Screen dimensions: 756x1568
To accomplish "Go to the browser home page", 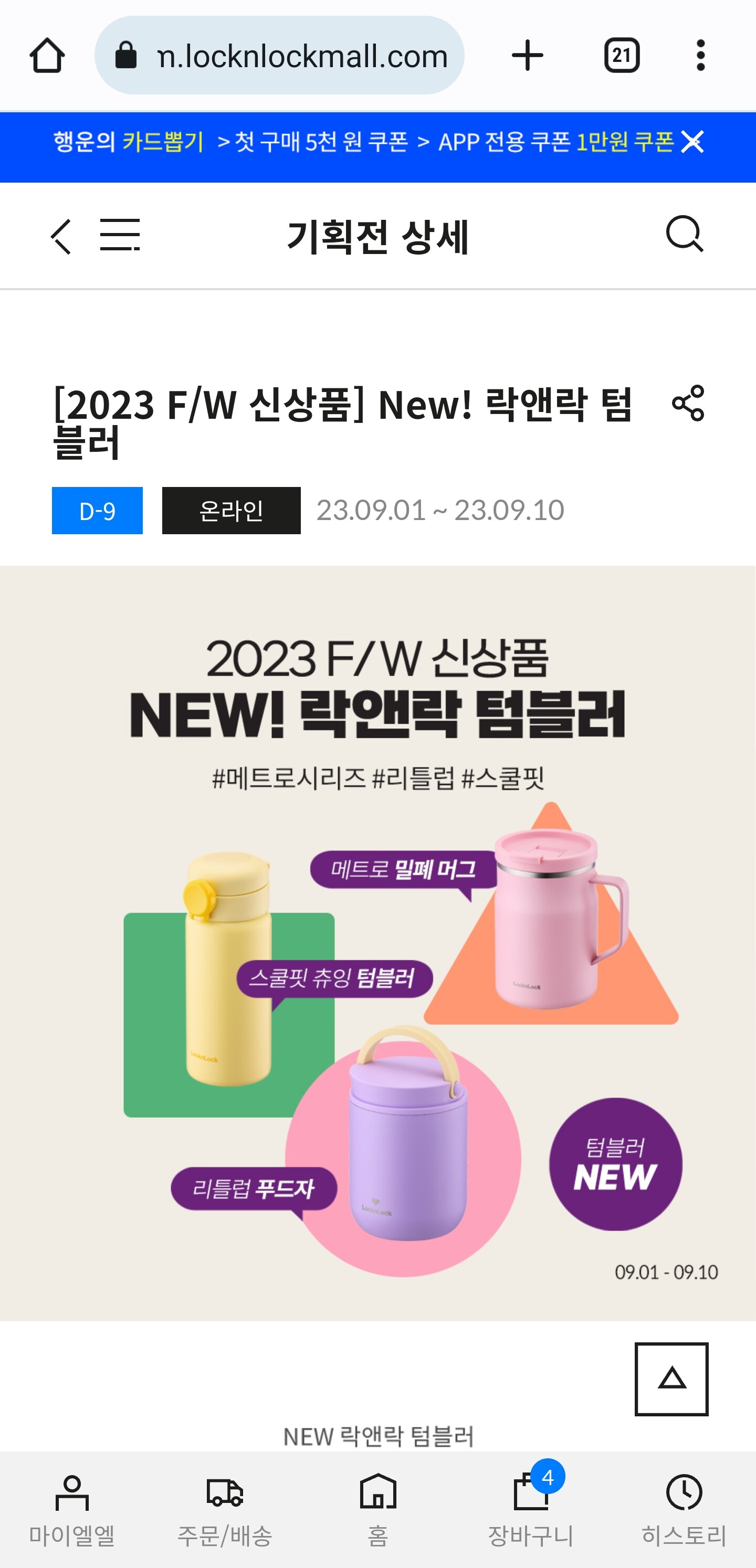I will (x=47, y=56).
